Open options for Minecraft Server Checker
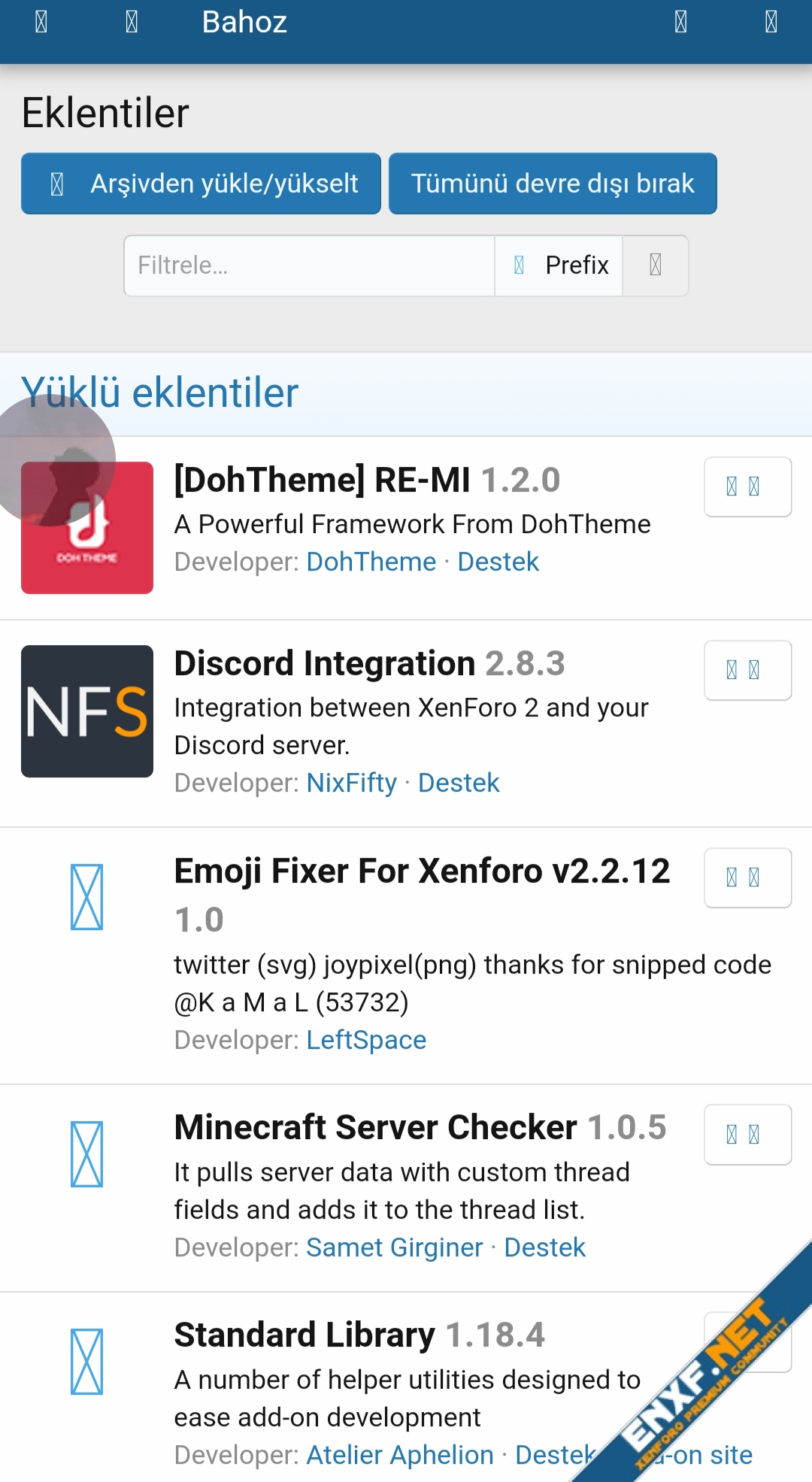This screenshot has width=812, height=1482. [x=747, y=1135]
